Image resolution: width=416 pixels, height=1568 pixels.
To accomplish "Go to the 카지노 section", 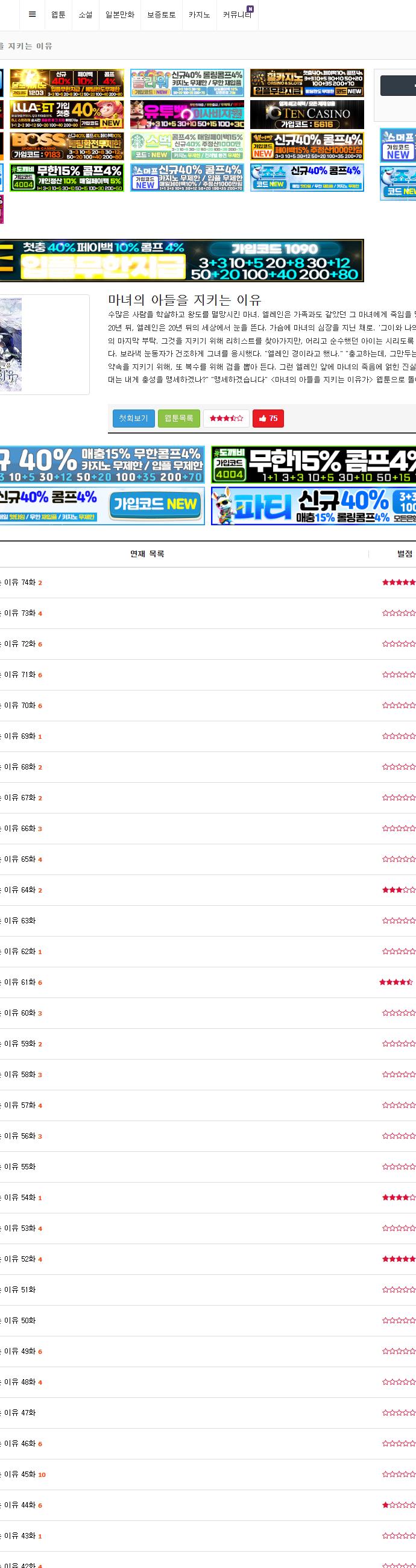I will 199,14.
